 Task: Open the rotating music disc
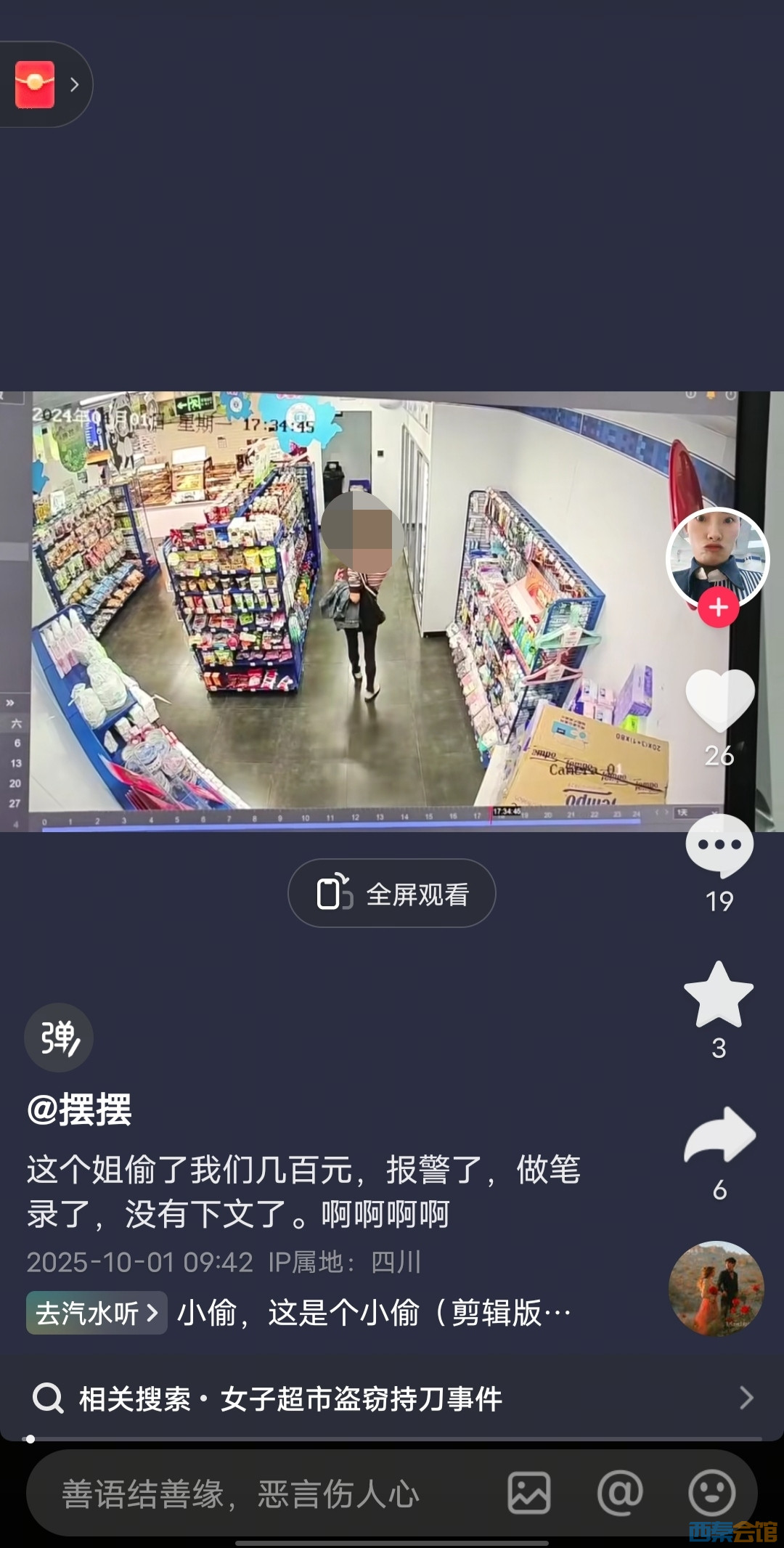[x=716, y=1290]
